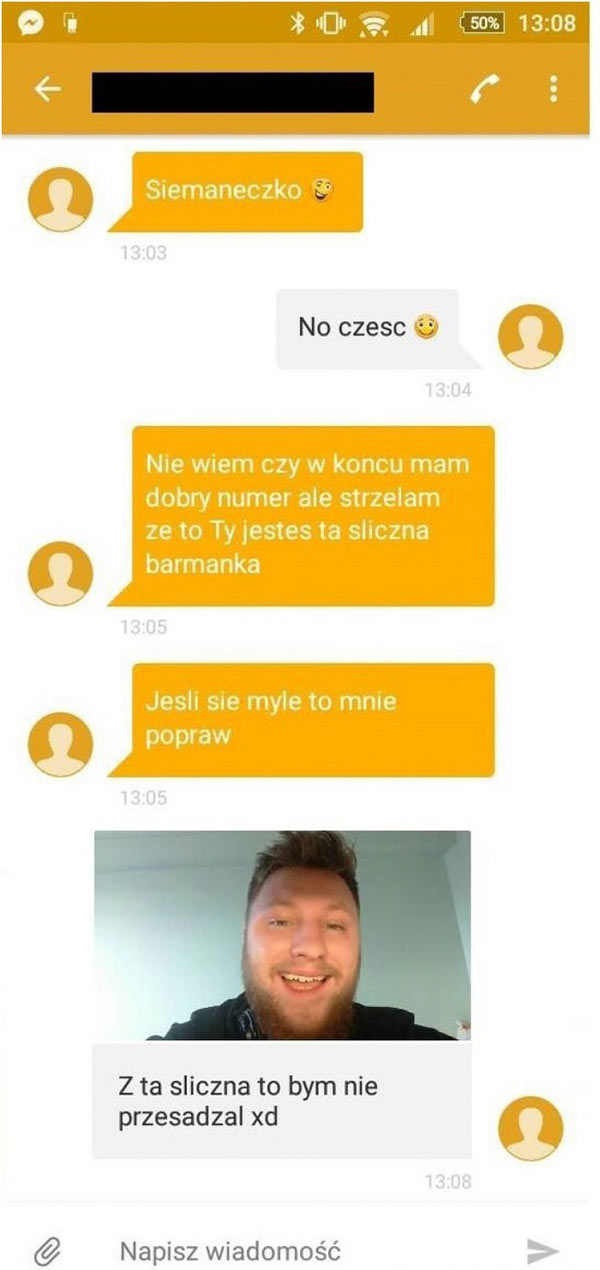Attach a file with the paperclip

point(47,1249)
